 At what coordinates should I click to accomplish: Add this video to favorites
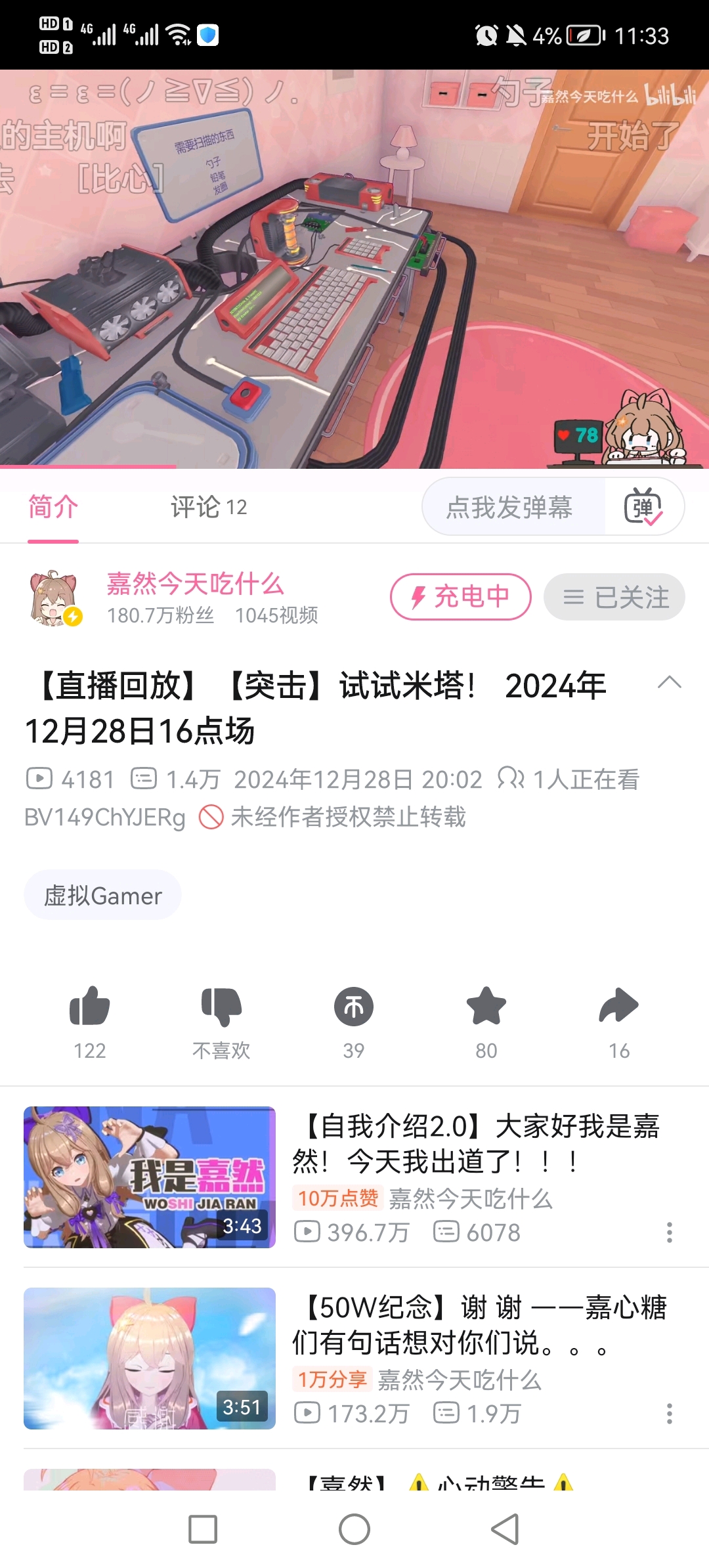coord(486,1007)
